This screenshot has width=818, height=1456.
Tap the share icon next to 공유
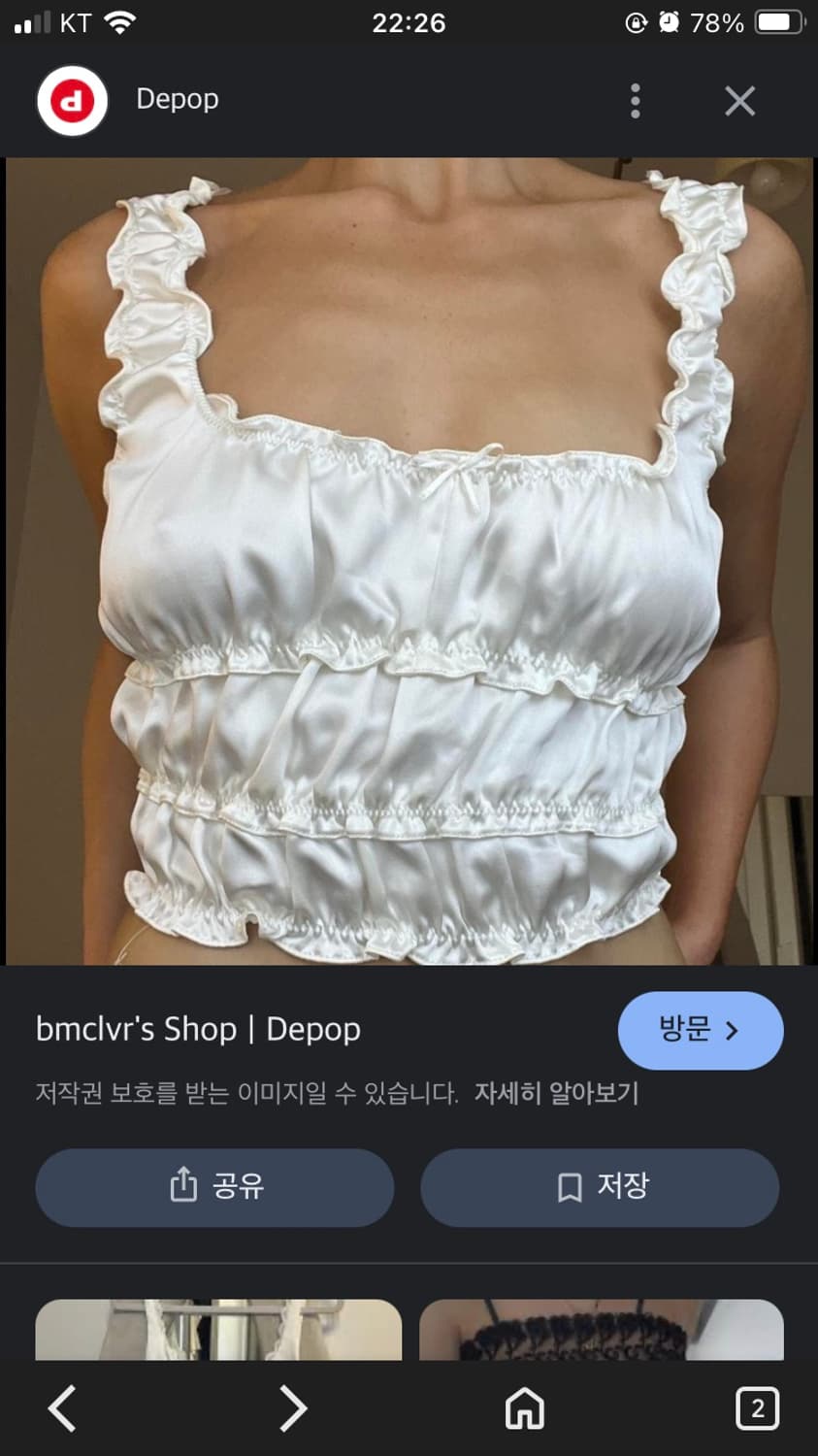[x=183, y=1186]
